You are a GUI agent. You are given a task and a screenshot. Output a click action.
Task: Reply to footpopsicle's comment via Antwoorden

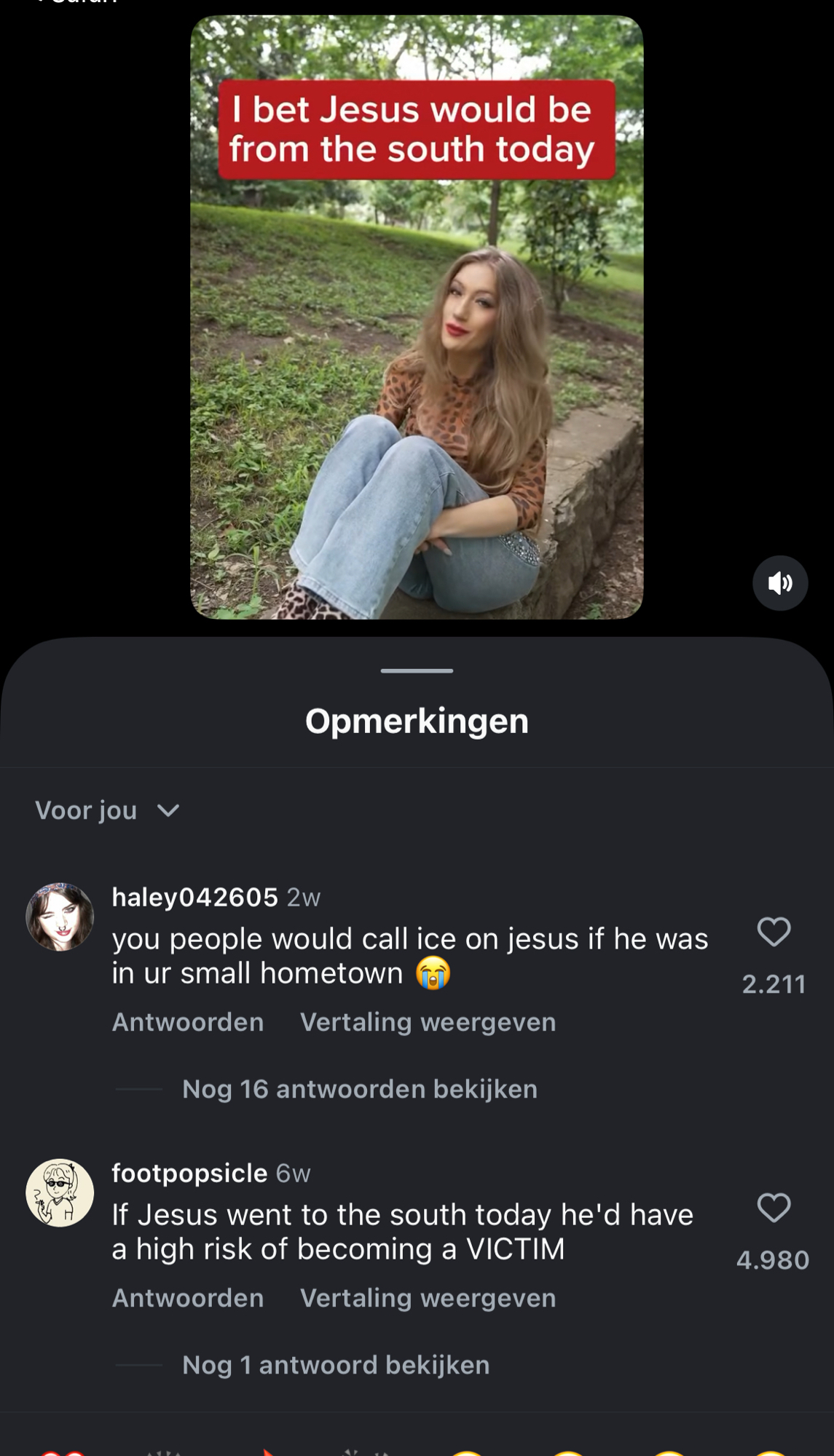pos(187,1298)
